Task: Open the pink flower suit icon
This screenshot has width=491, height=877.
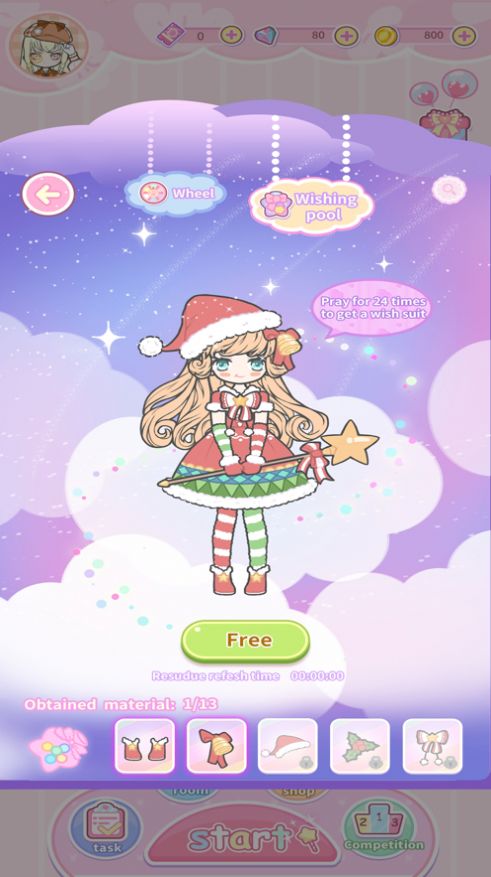Action: 59,749
